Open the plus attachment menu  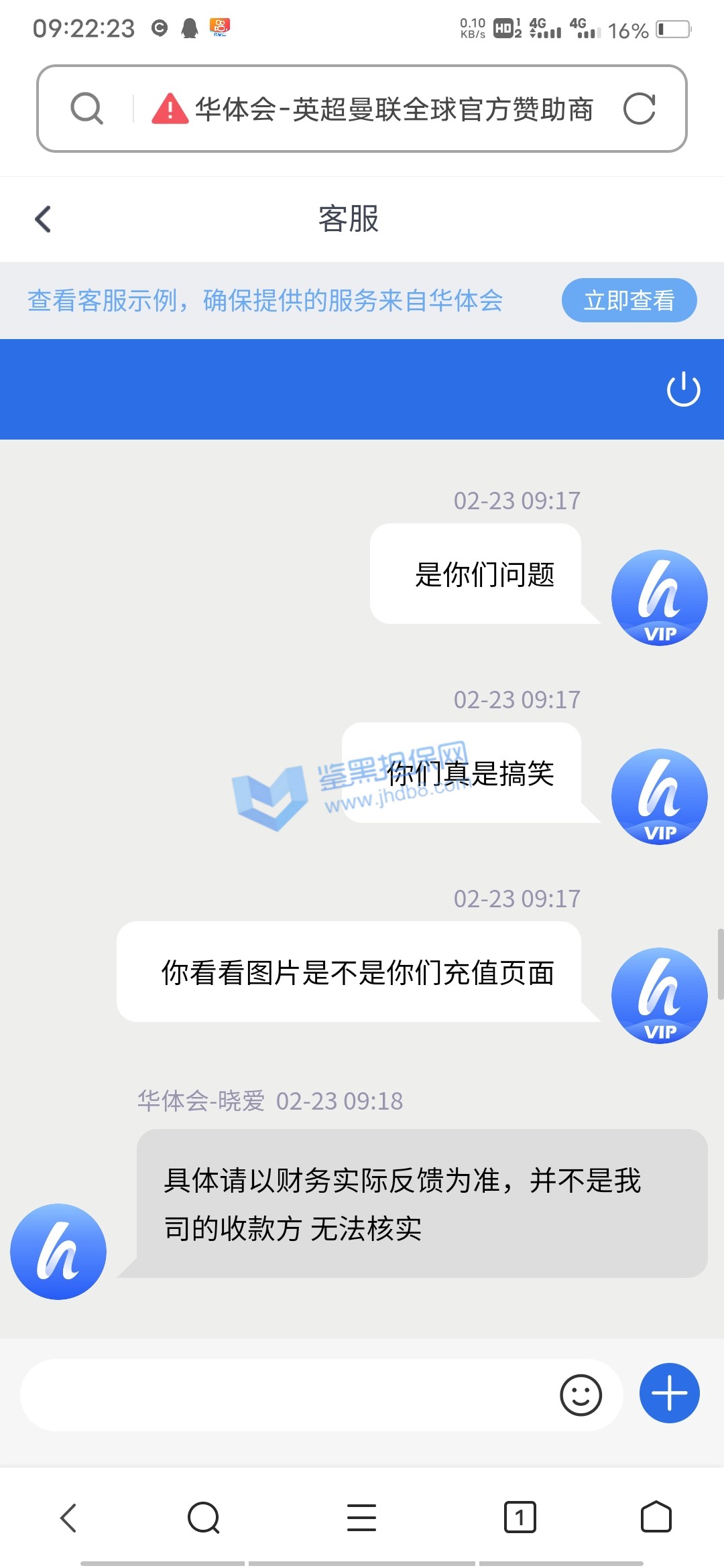[x=669, y=1394]
